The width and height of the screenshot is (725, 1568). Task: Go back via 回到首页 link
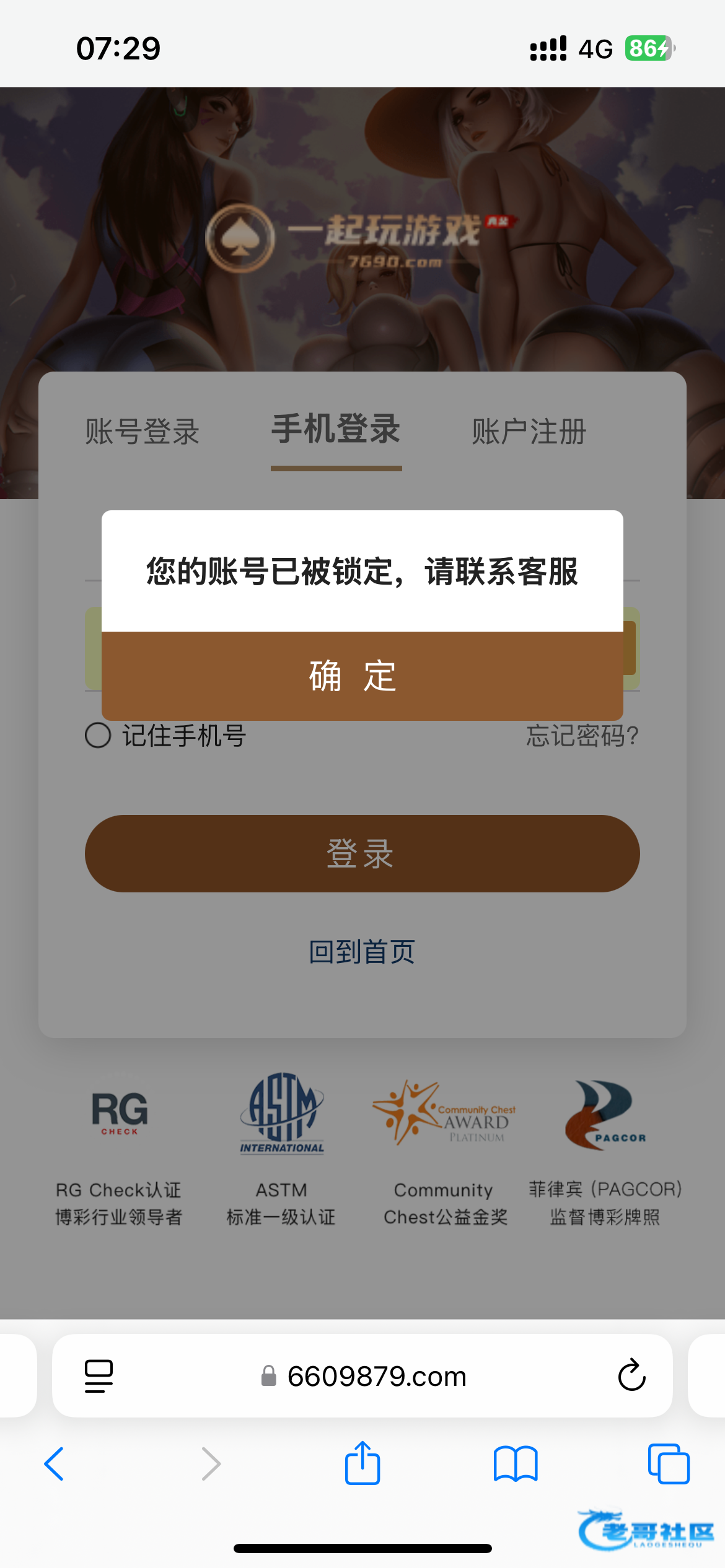[362, 951]
